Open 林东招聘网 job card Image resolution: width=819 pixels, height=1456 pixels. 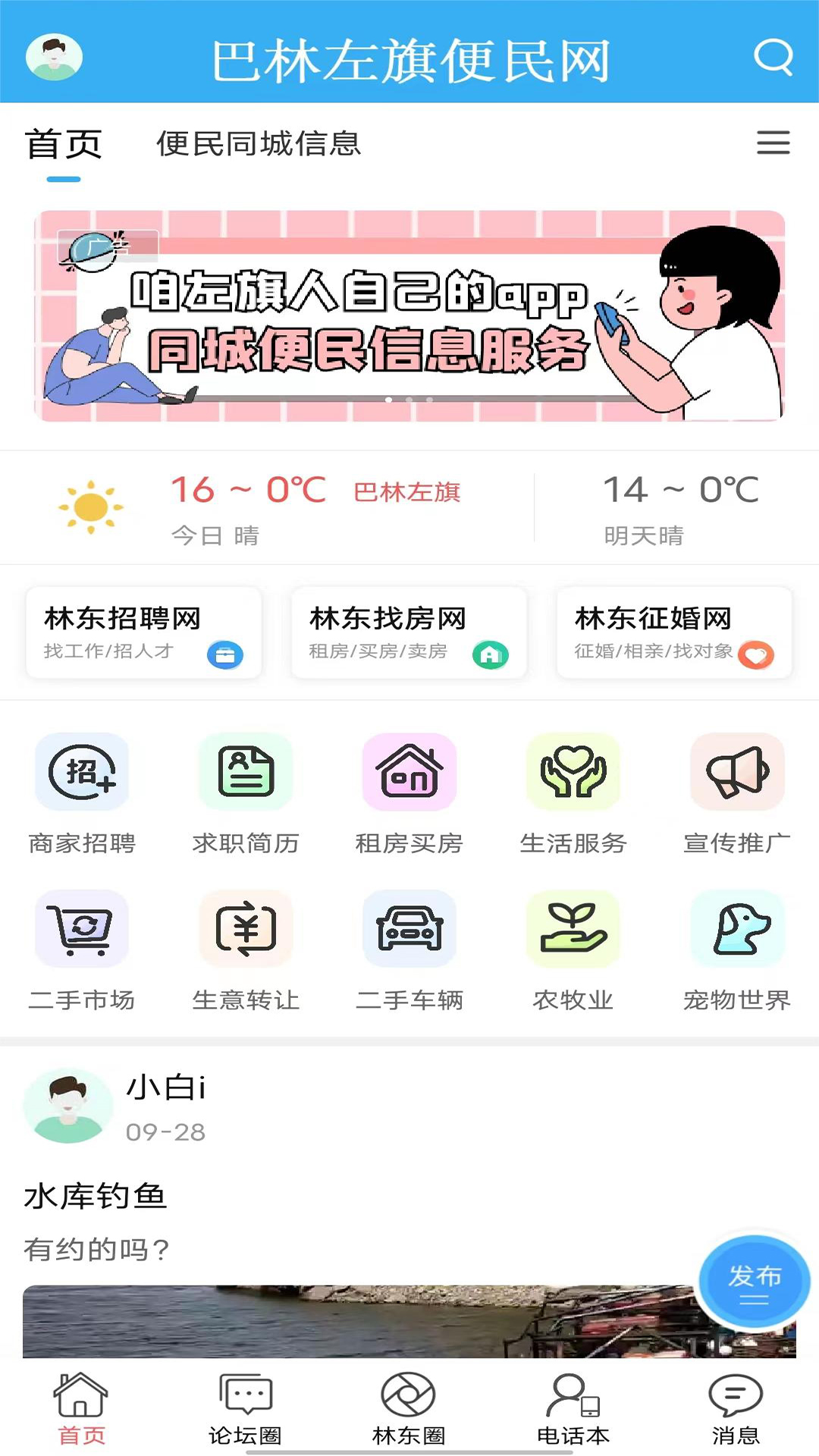pos(144,633)
